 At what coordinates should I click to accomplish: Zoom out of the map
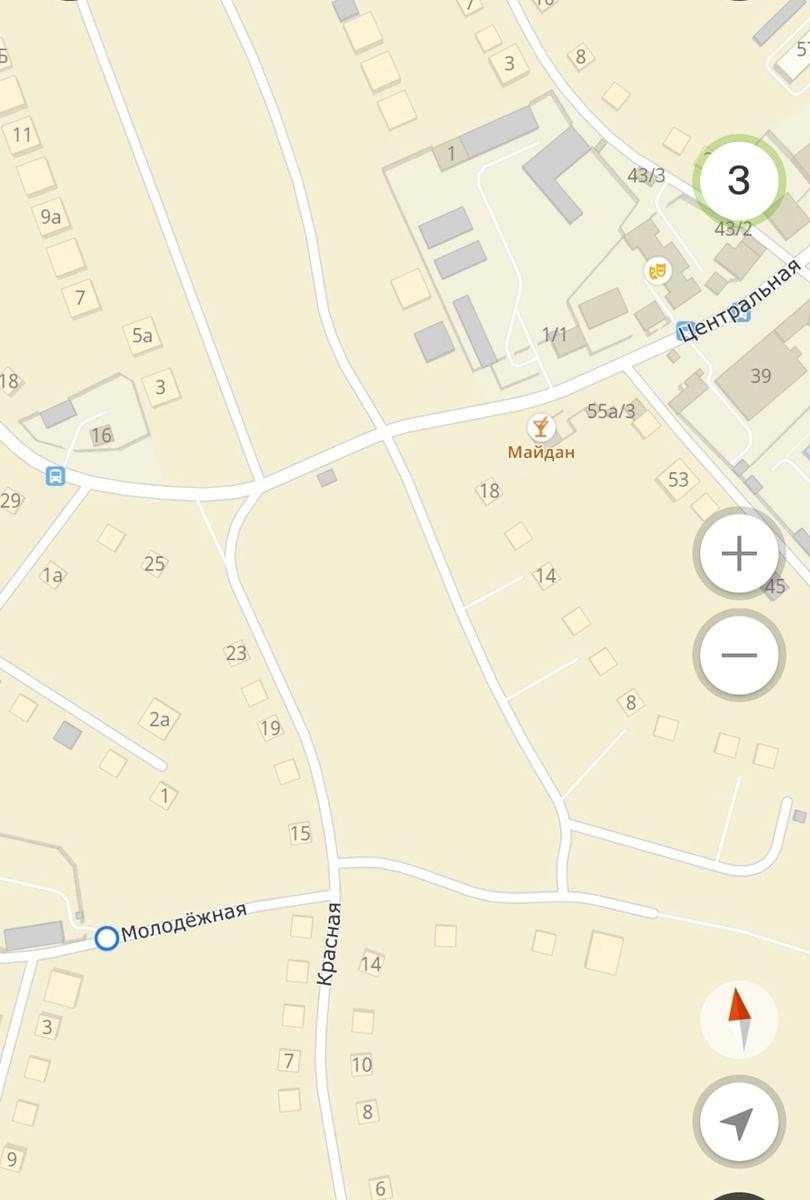click(x=738, y=655)
